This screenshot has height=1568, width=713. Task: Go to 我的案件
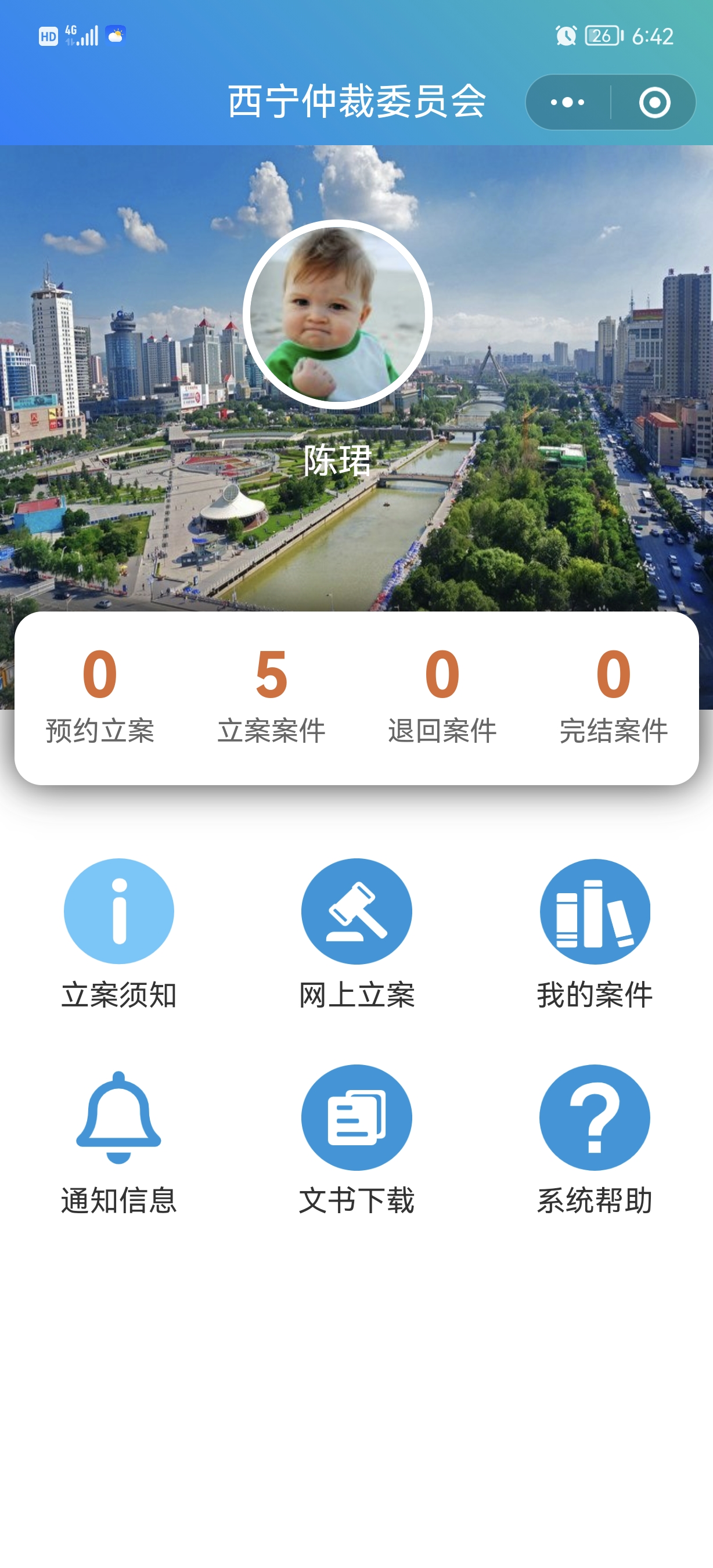pyautogui.click(x=595, y=933)
